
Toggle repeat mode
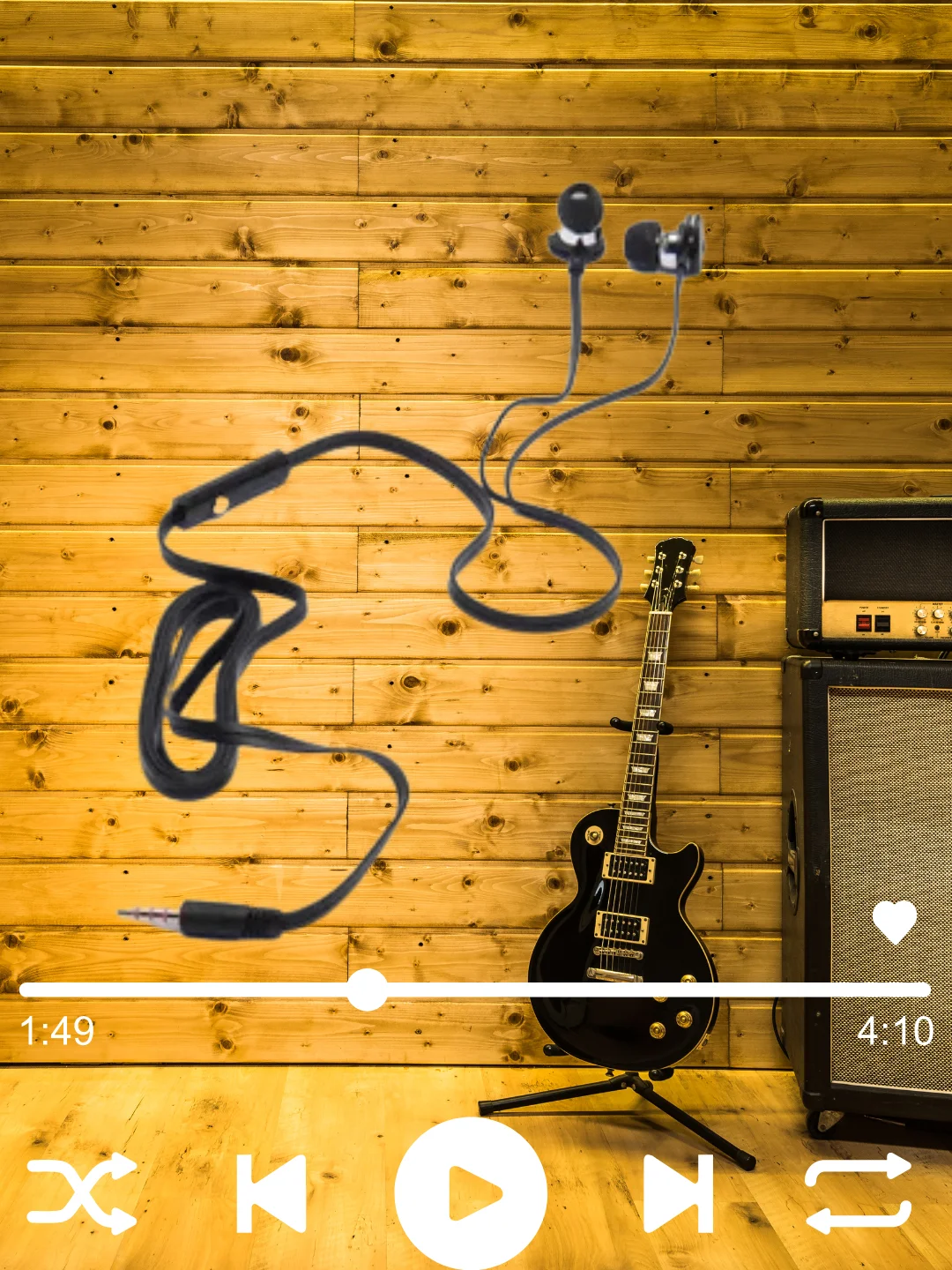(859, 1193)
